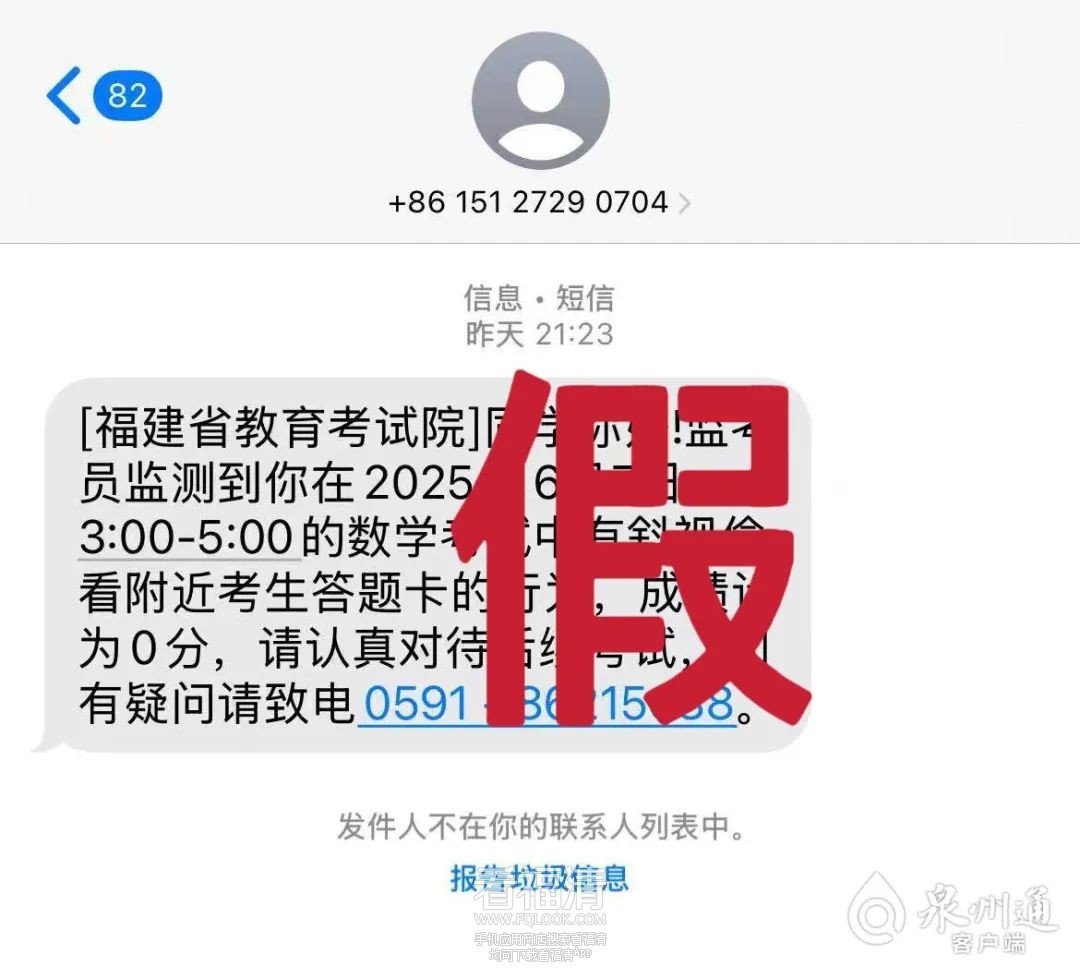
Task: Open contact details for +86 151 2729 0704
Action: (539, 203)
